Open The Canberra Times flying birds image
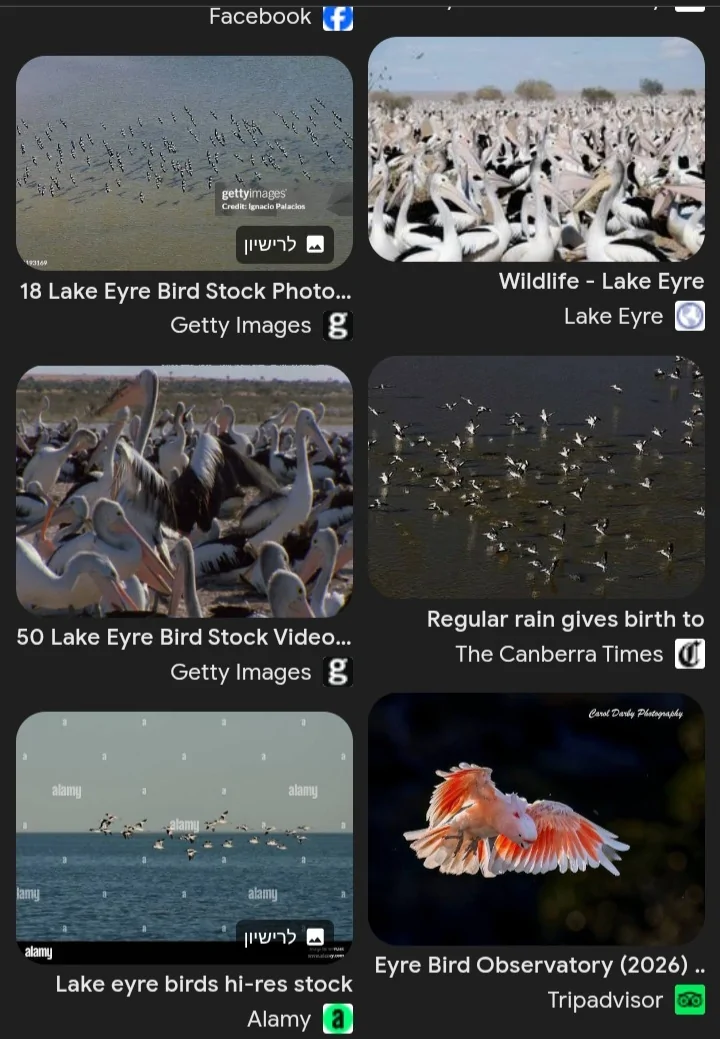Image resolution: width=720 pixels, height=1039 pixels. pos(536,477)
